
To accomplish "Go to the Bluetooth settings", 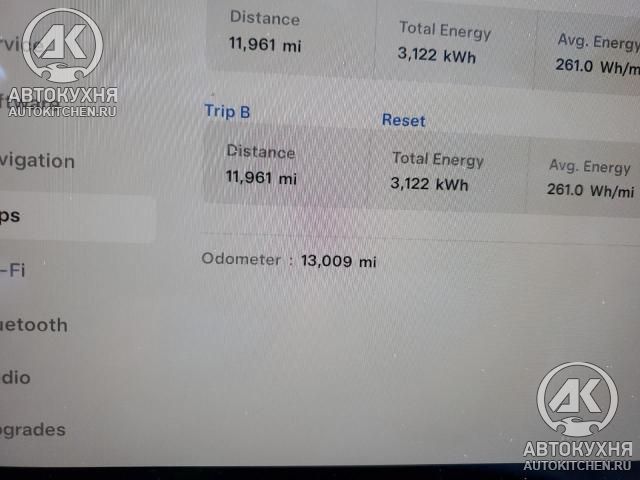I will click(34, 325).
